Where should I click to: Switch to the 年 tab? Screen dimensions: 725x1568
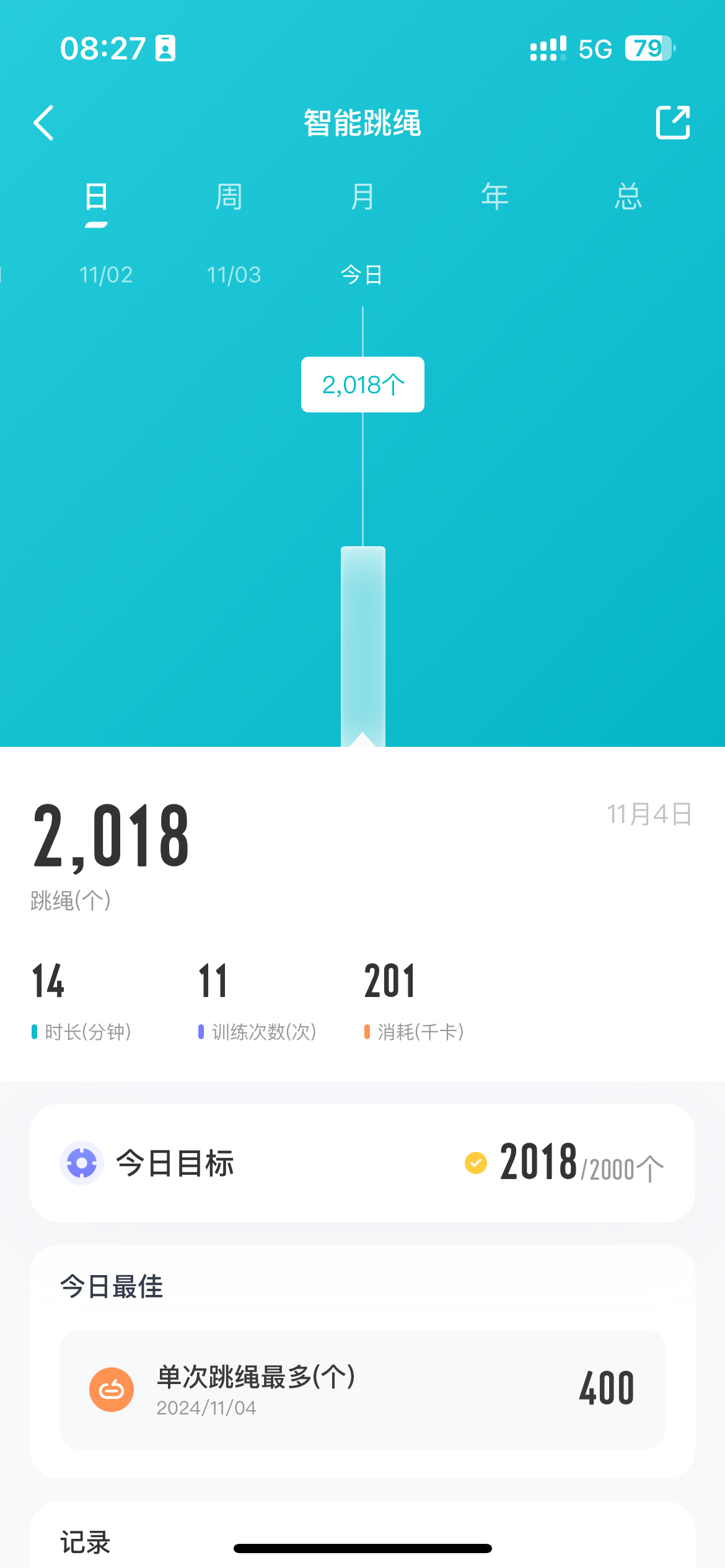click(x=495, y=197)
